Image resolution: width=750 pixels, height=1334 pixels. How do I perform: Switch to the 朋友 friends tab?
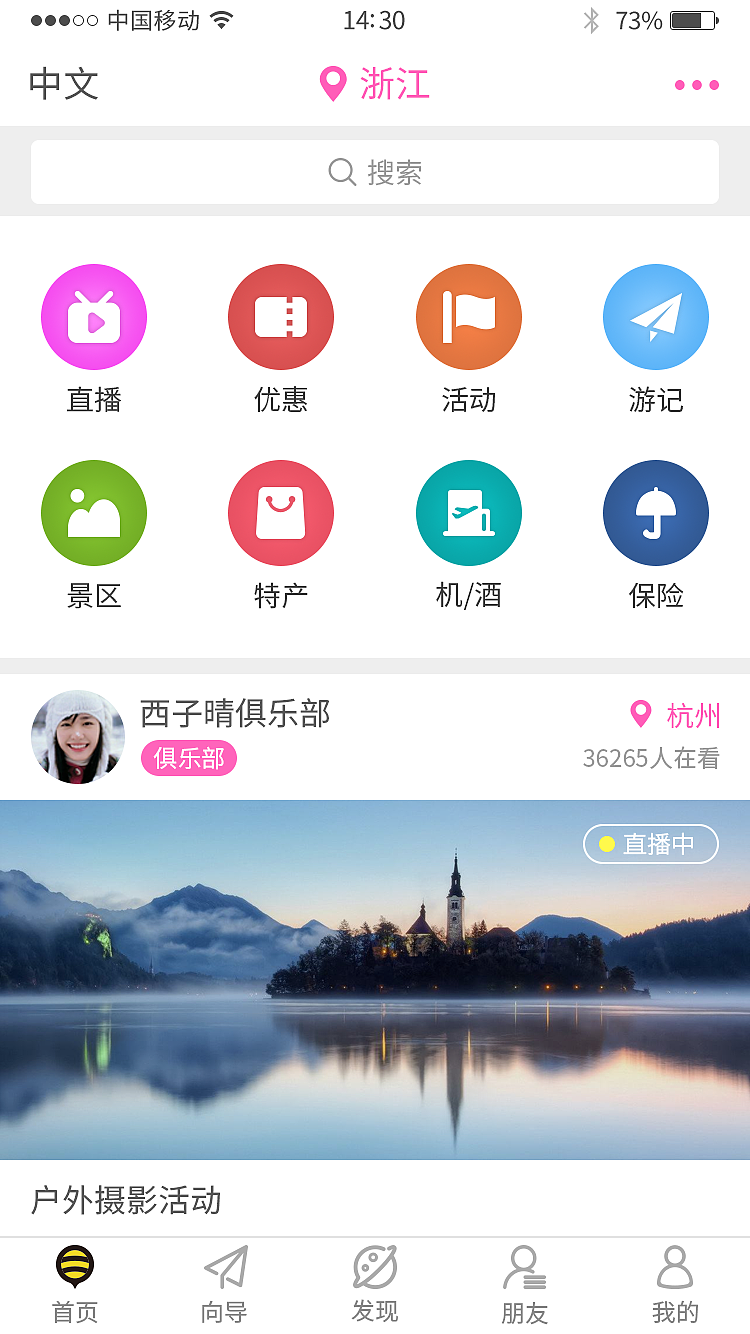coord(524,1283)
